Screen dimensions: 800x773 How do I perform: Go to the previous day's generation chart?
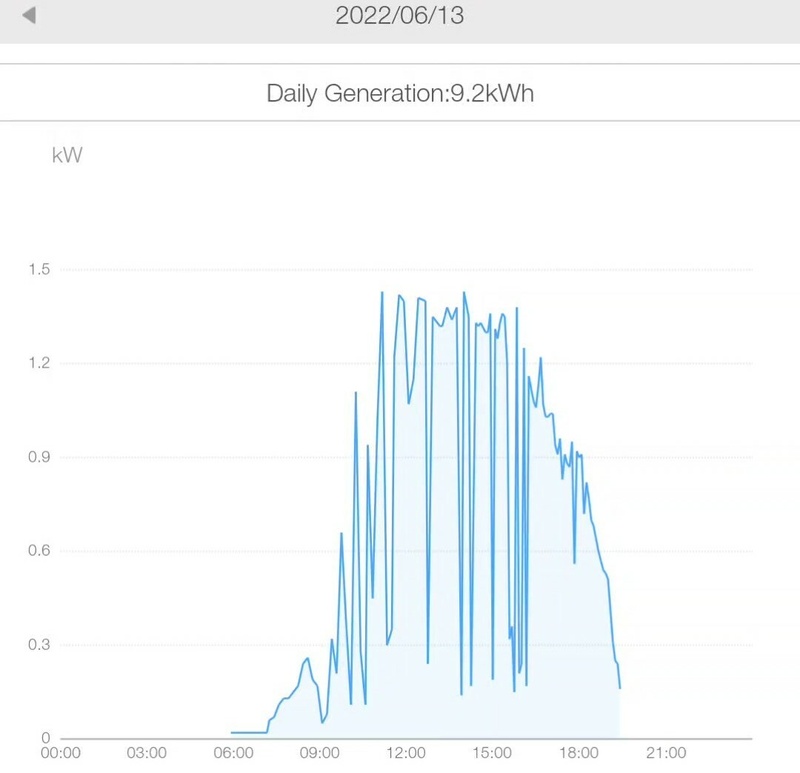[28, 16]
